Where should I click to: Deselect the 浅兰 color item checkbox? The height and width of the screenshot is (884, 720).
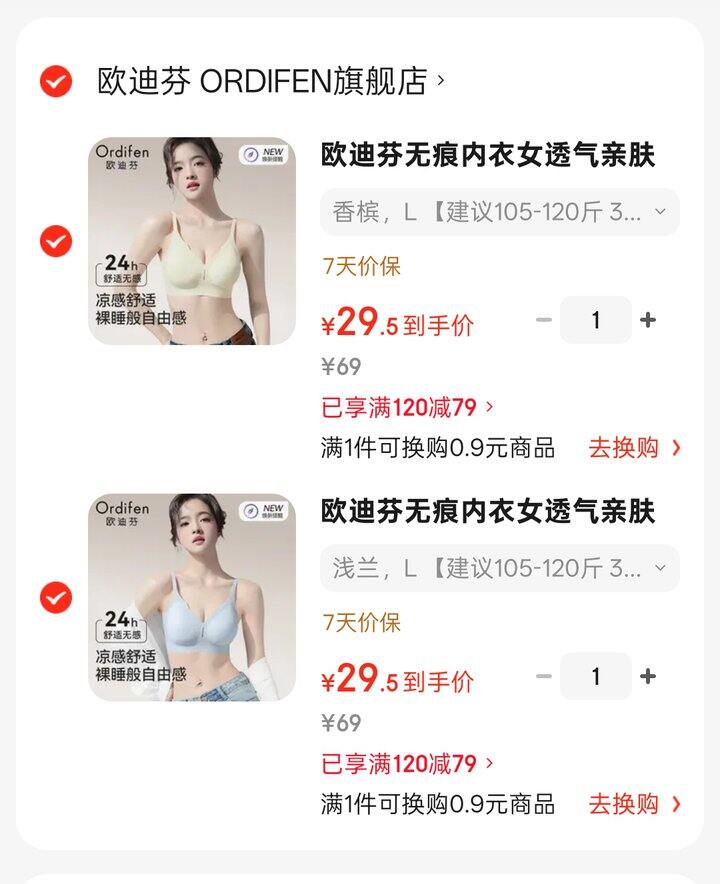point(56,597)
